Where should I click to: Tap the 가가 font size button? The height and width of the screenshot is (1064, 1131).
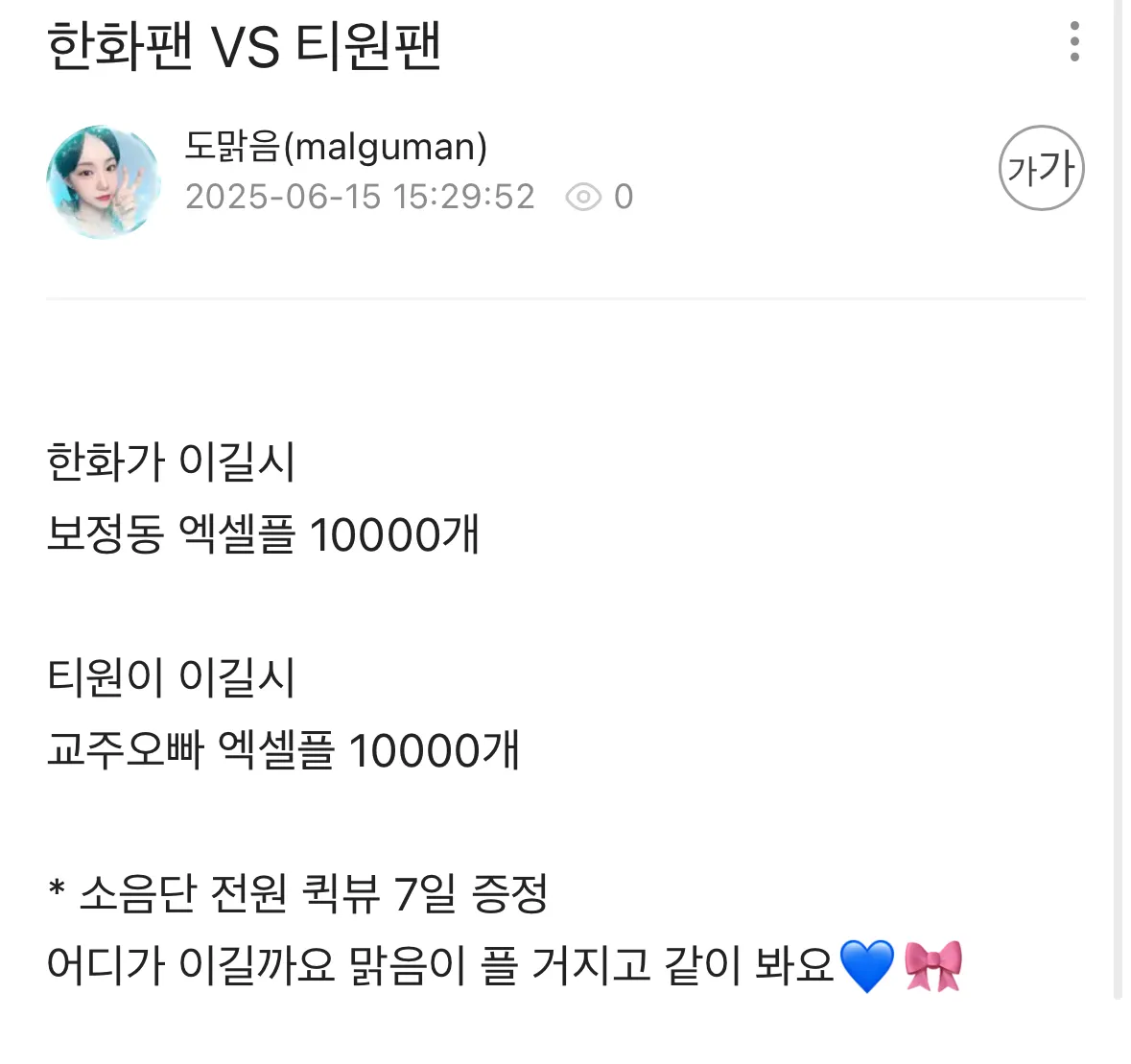1041,169
